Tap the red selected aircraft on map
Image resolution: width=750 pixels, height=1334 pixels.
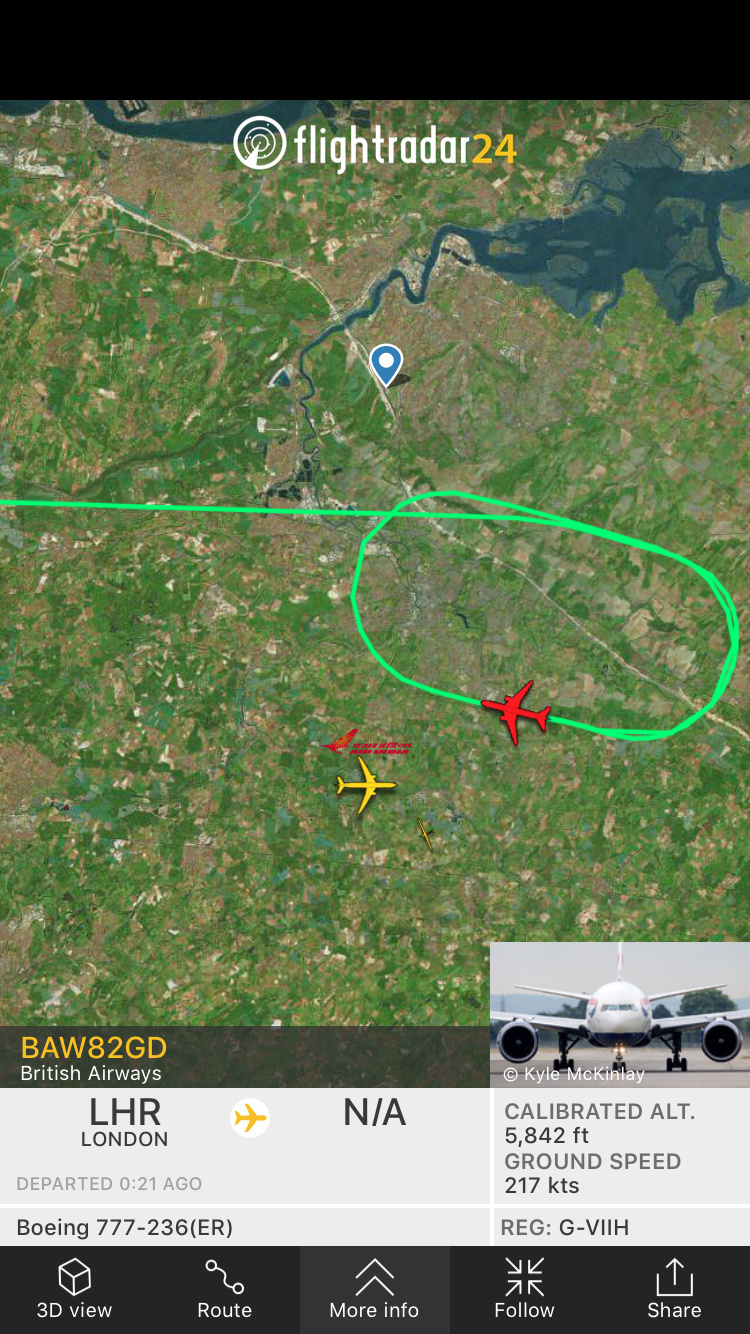click(517, 711)
